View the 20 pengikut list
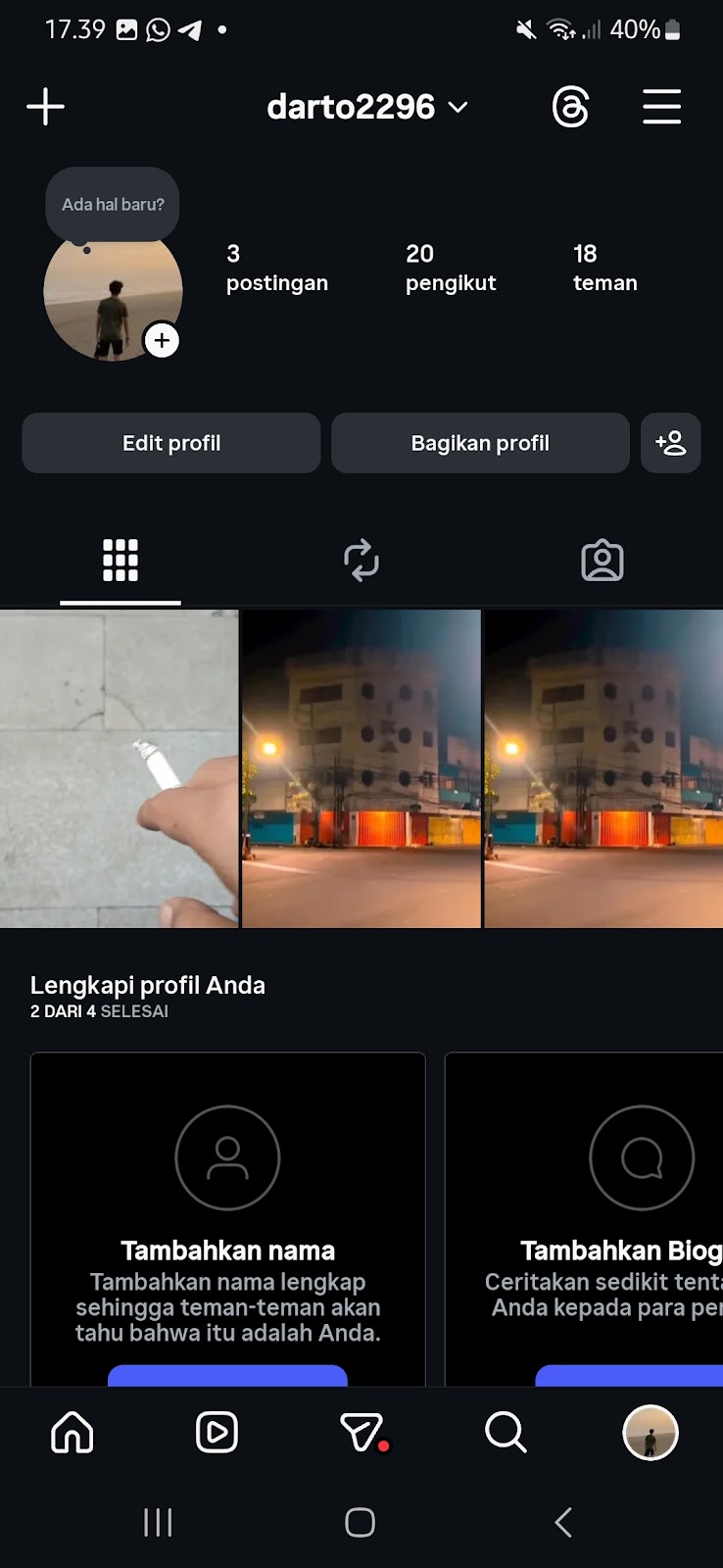Viewport: 723px width, 1568px height. click(451, 269)
